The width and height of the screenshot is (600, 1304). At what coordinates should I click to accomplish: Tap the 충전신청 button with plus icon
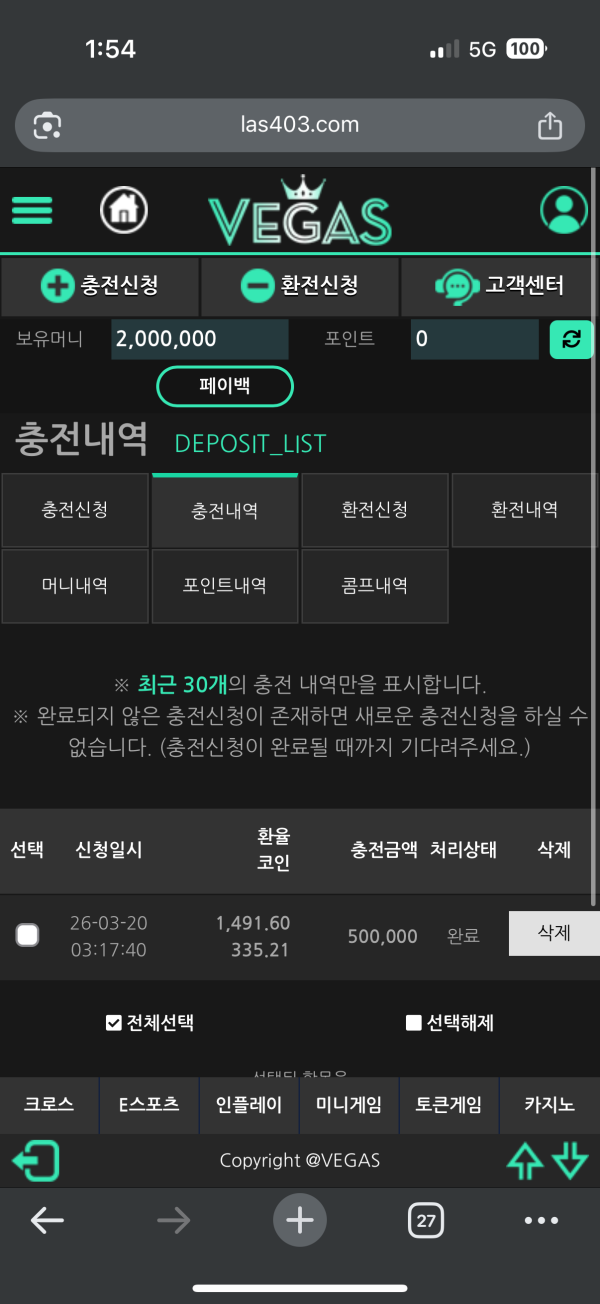point(100,286)
